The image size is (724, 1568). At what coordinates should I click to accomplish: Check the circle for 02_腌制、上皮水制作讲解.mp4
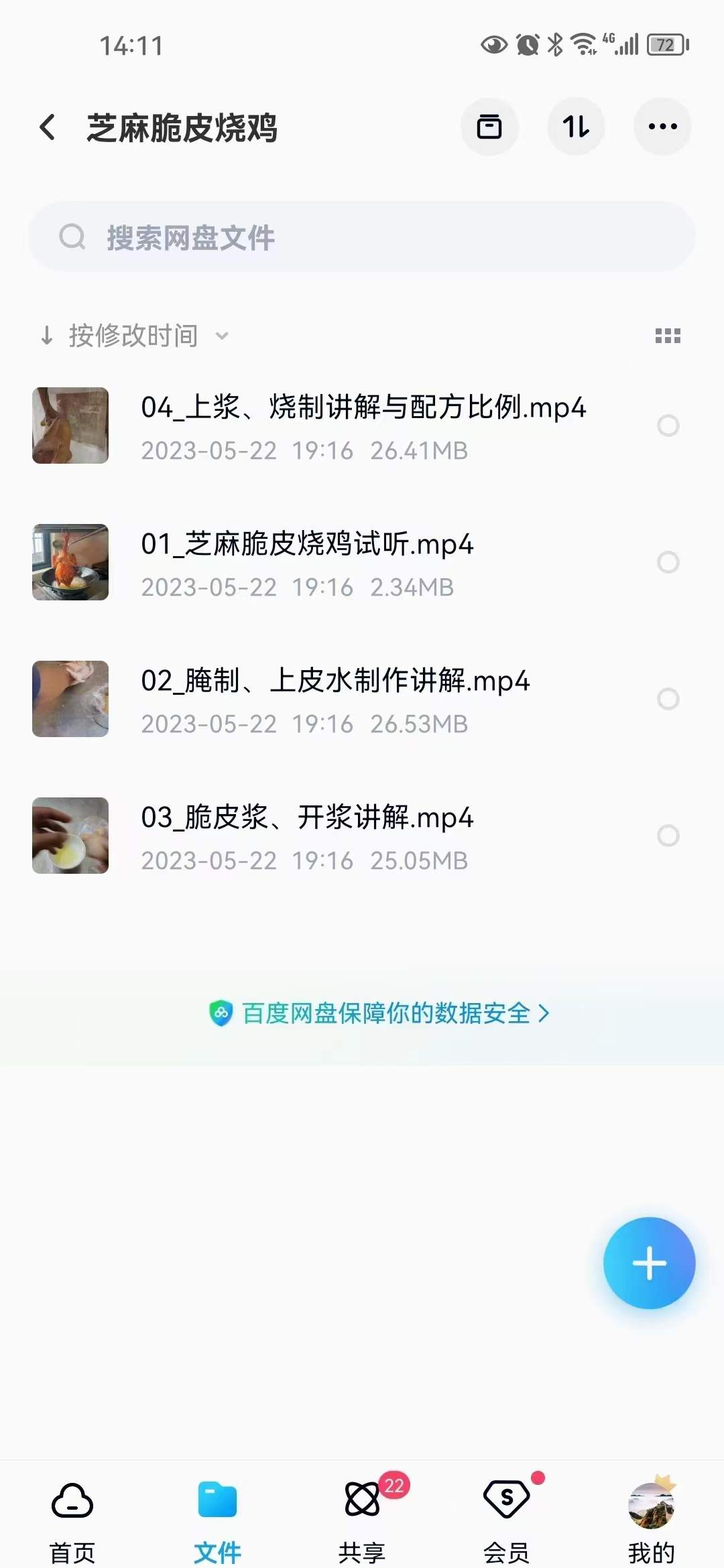point(668,699)
